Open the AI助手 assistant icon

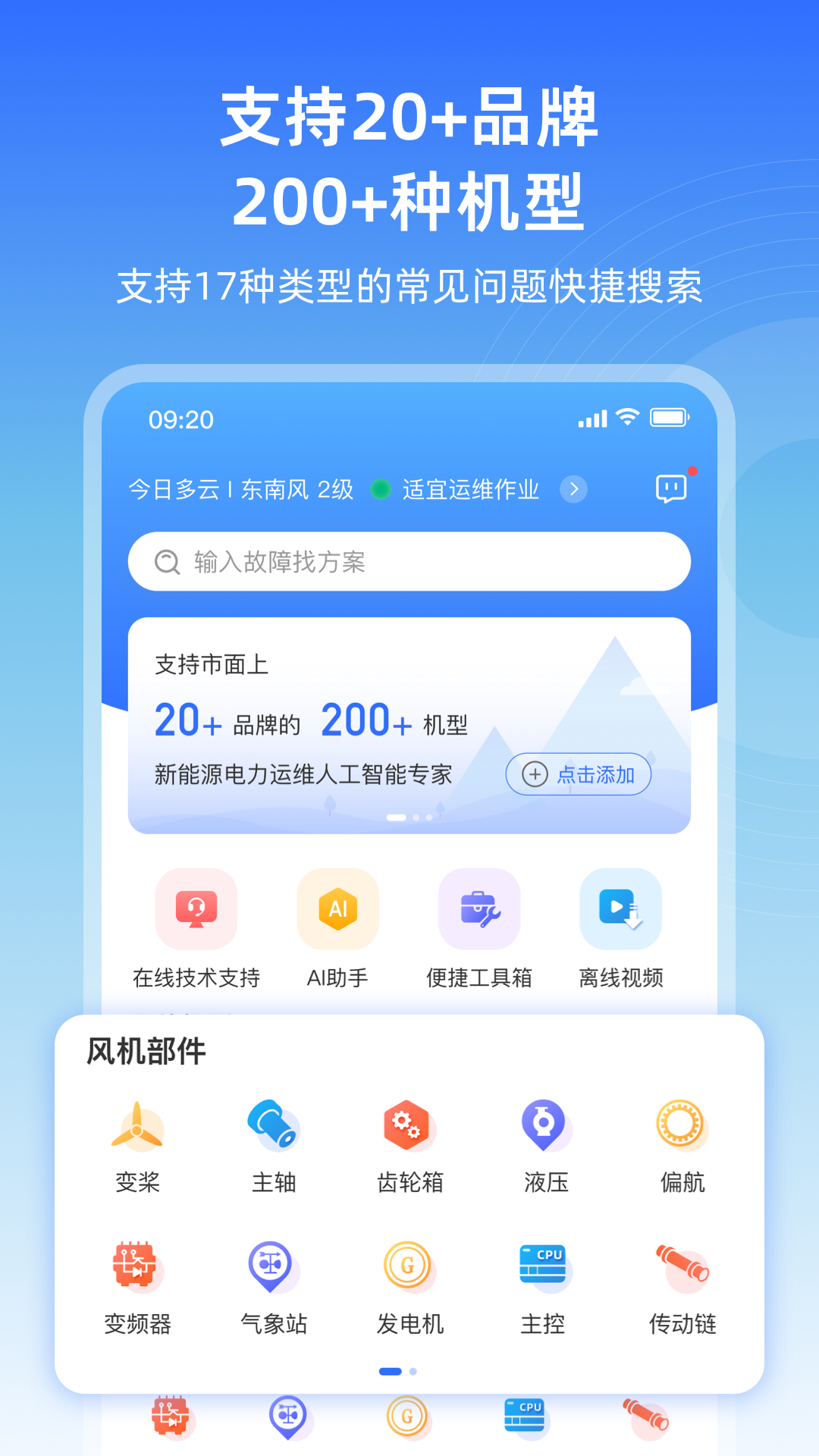point(337,909)
